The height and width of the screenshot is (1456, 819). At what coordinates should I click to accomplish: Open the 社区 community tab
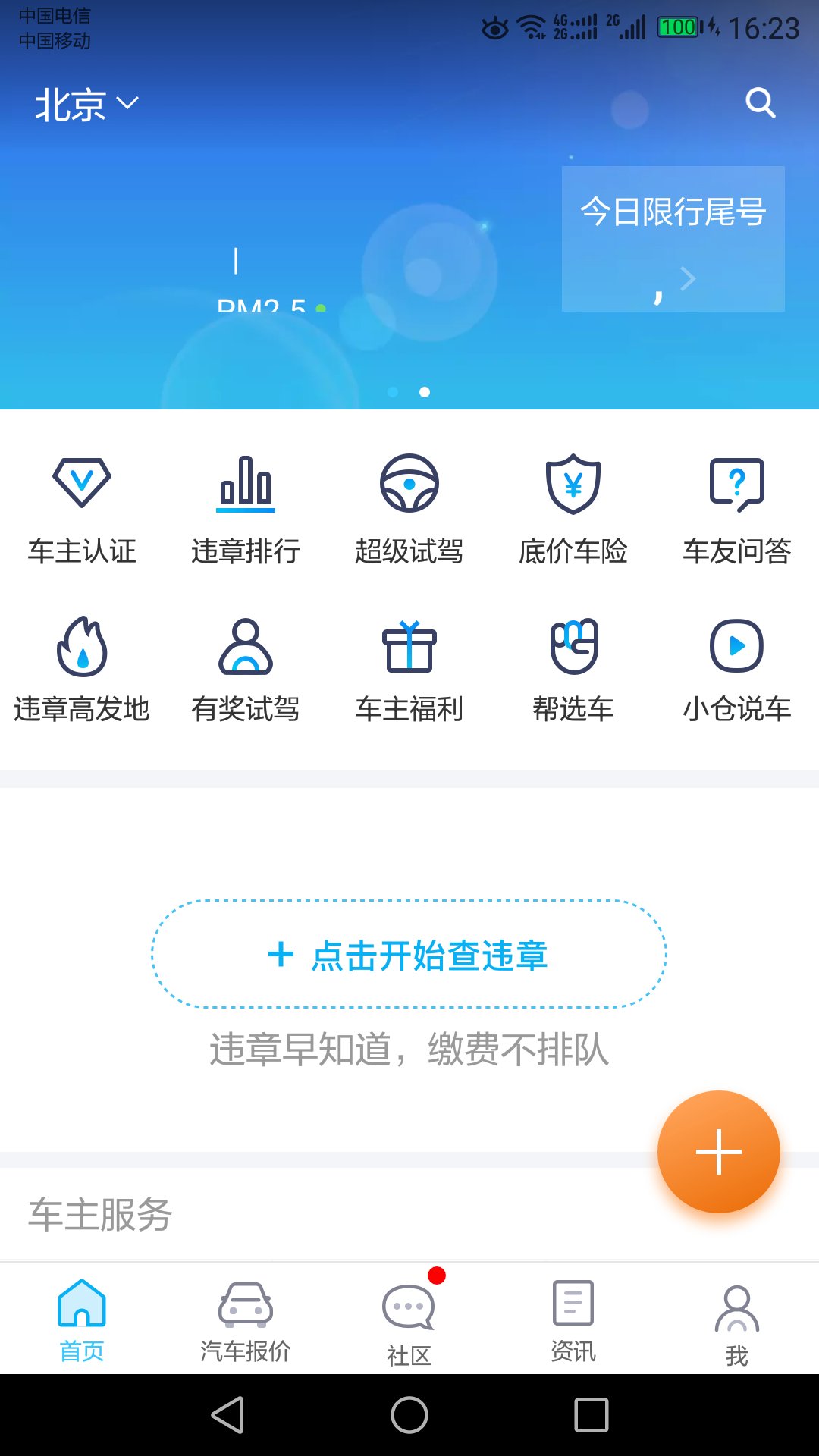(409, 1319)
